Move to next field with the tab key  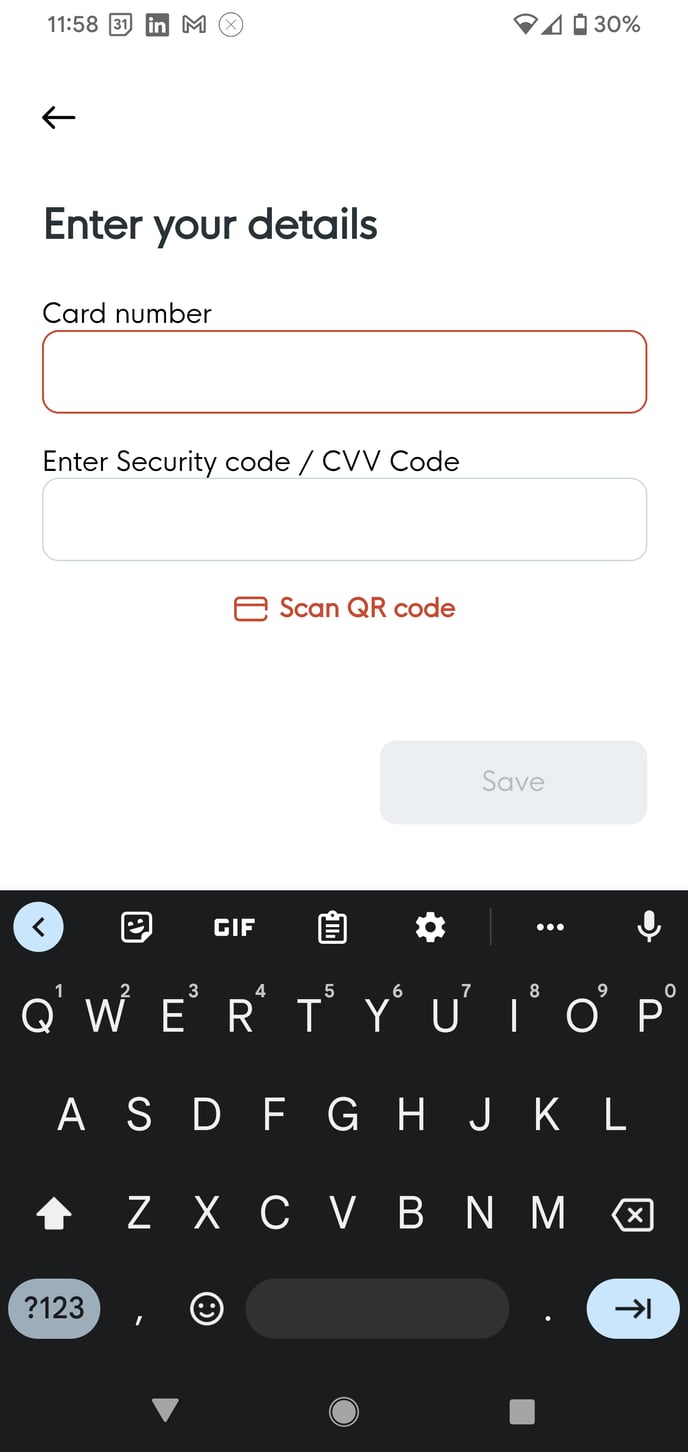[632, 1308]
